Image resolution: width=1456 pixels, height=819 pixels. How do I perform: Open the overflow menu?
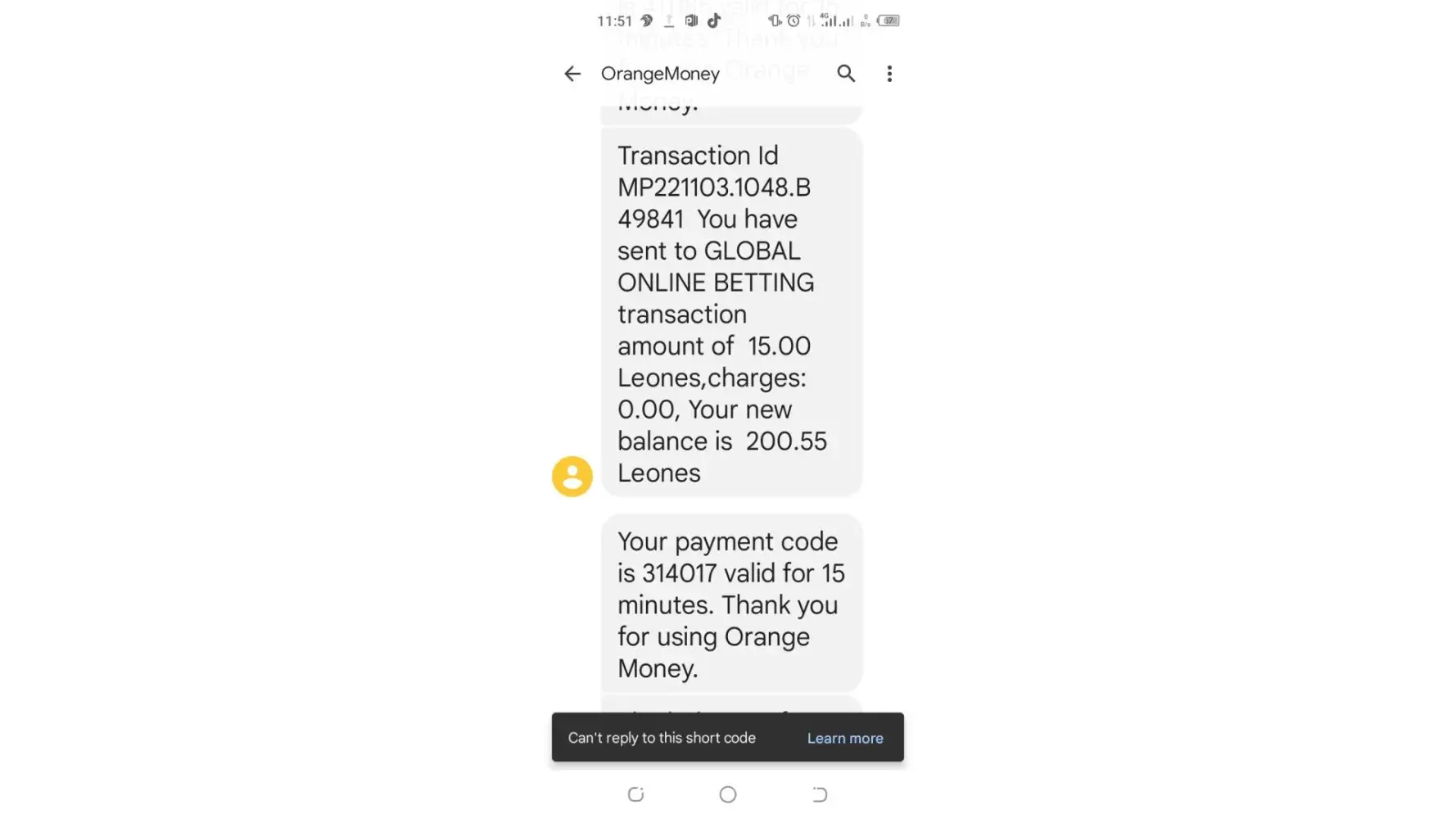click(x=889, y=74)
